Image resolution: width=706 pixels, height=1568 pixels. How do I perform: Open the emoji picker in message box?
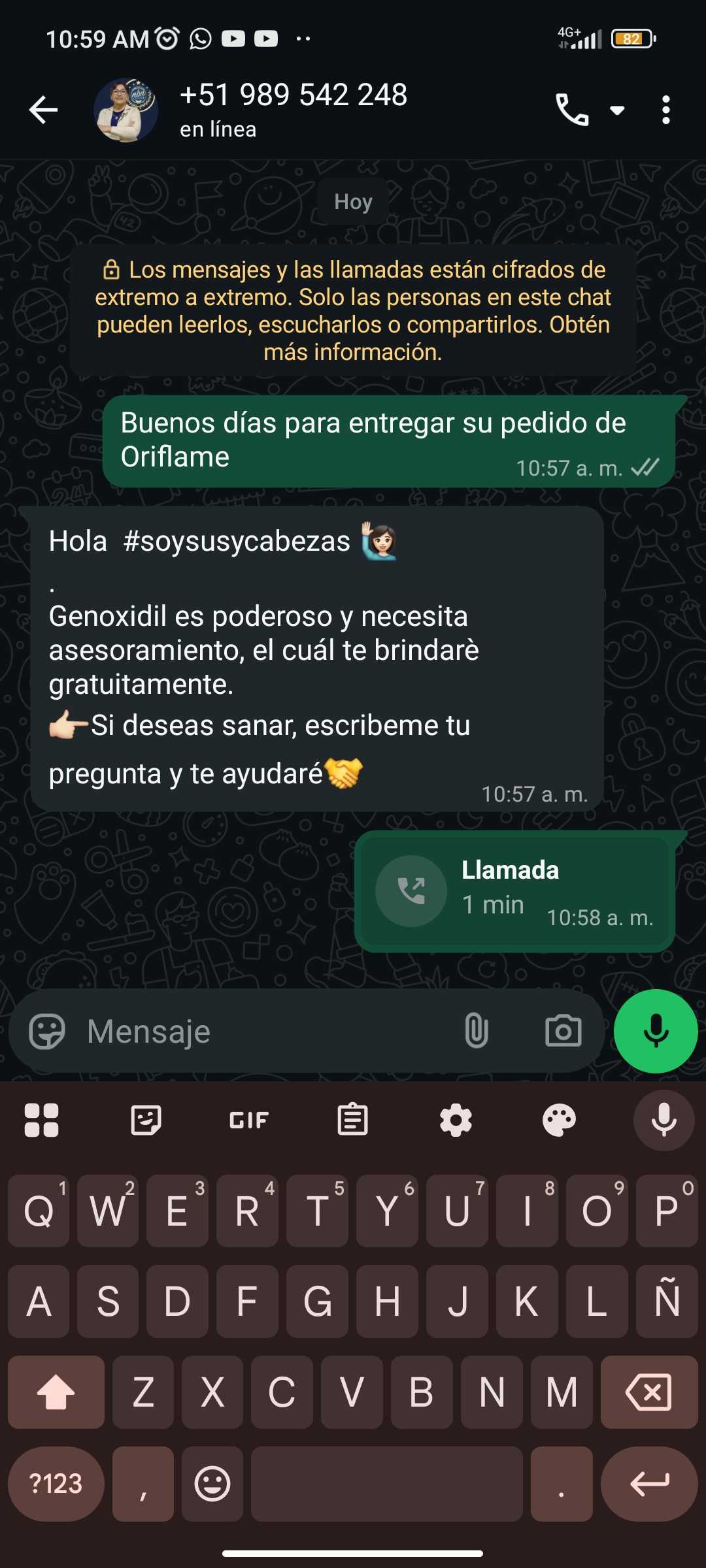point(47,1032)
